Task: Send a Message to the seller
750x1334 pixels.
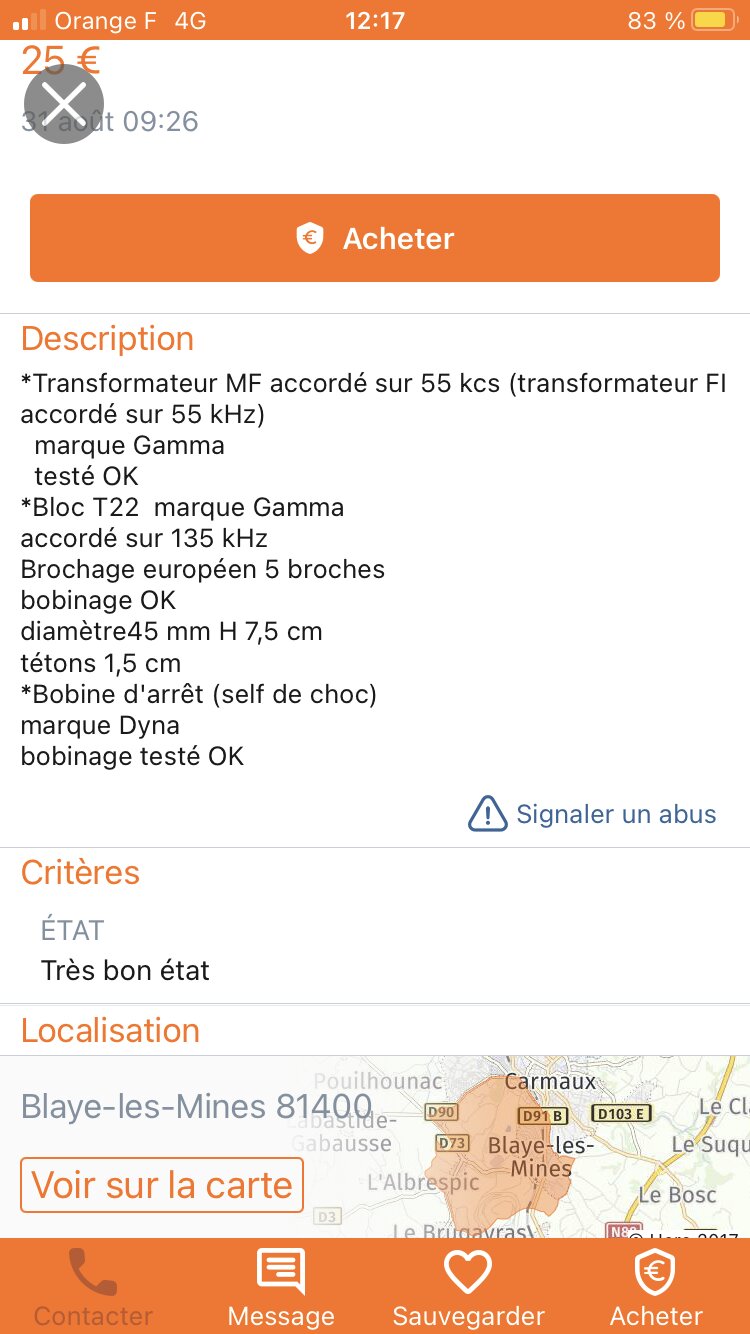Action: pos(281,1286)
